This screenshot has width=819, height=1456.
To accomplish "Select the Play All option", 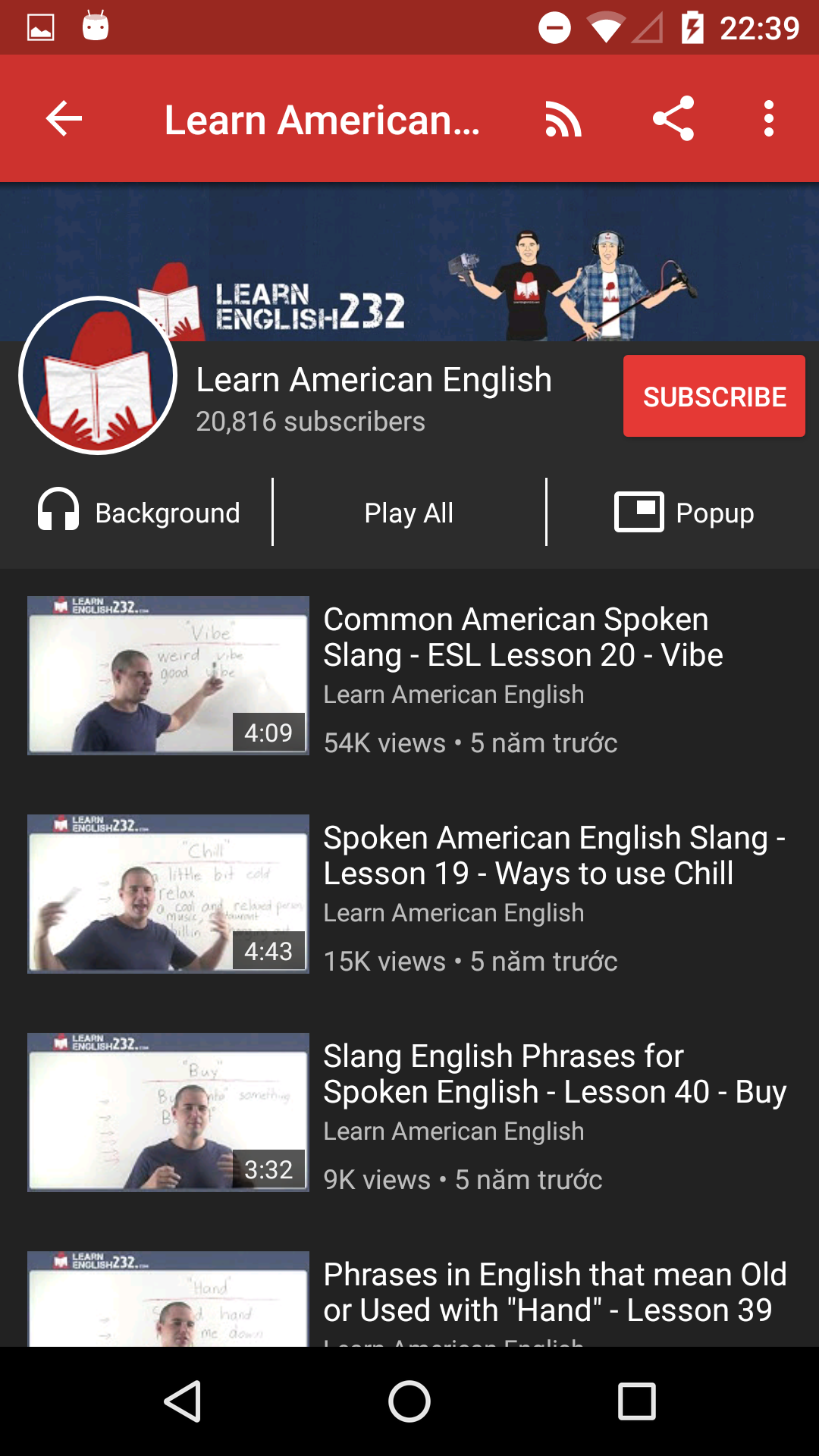I will click(x=409, y=512).
